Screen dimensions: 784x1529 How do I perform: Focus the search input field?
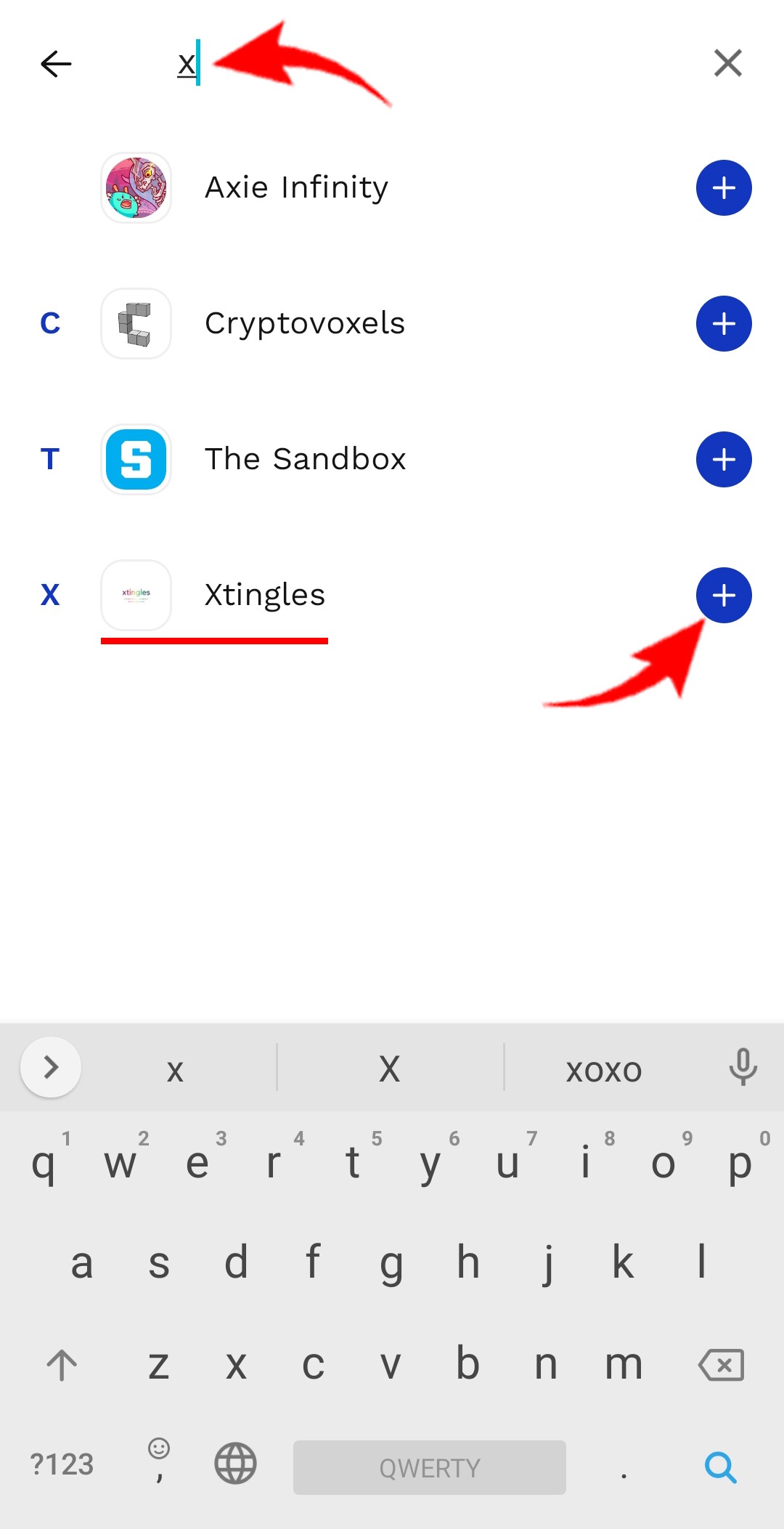click(x=436, y=64)
